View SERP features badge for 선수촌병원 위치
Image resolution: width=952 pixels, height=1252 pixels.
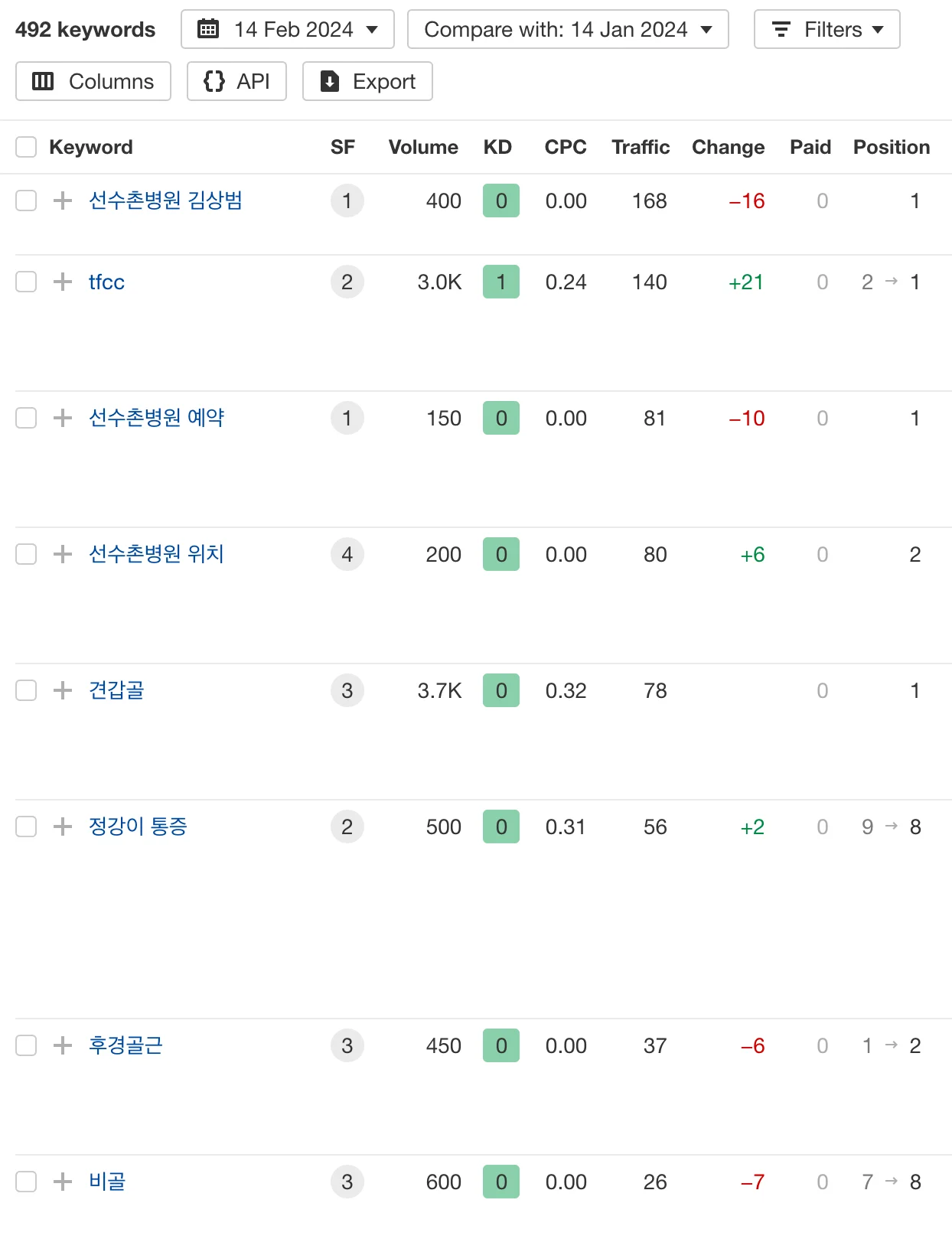pyautogui.click(x=347, y=554)
